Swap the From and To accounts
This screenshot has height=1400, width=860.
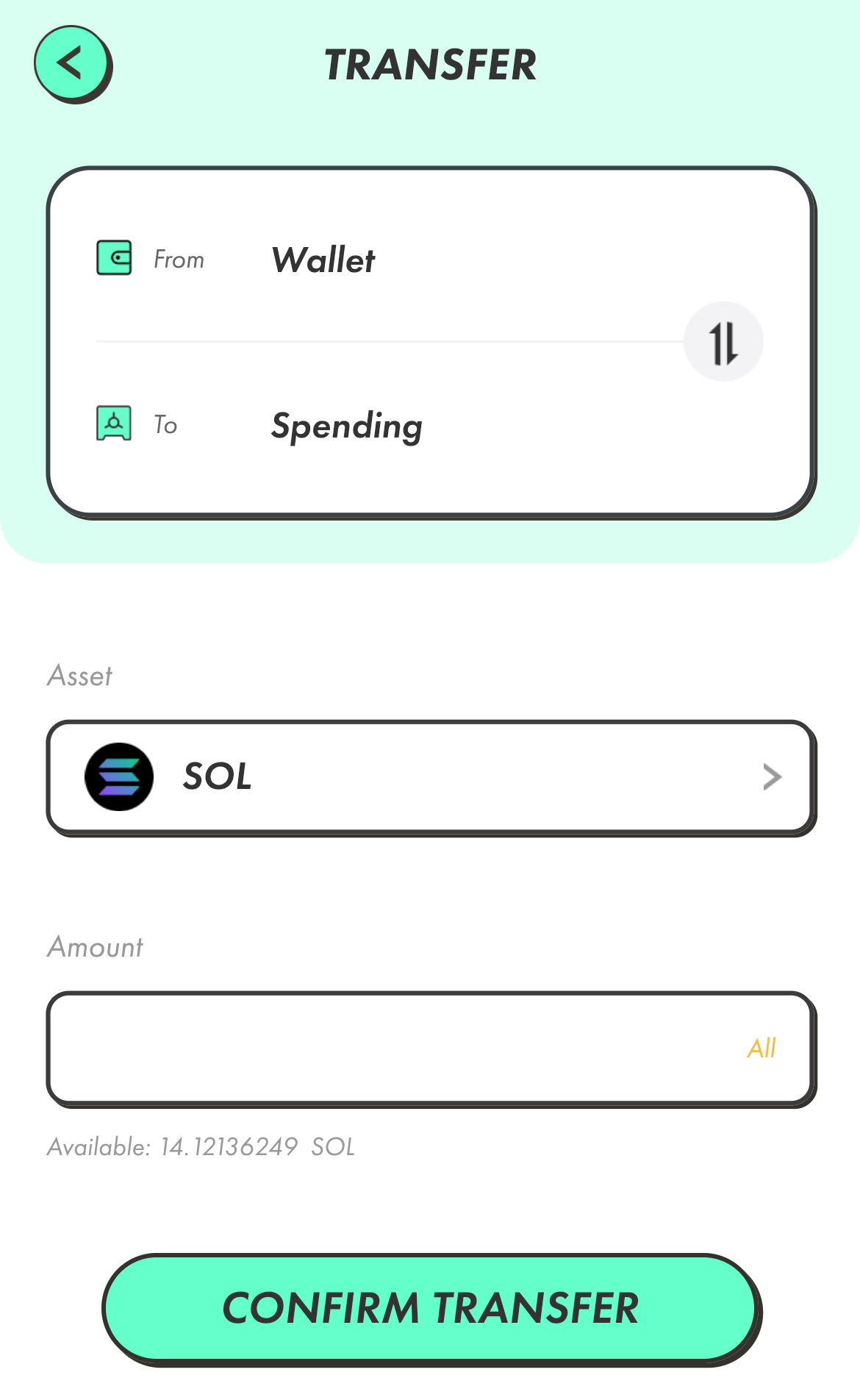(x=723, y=342)
